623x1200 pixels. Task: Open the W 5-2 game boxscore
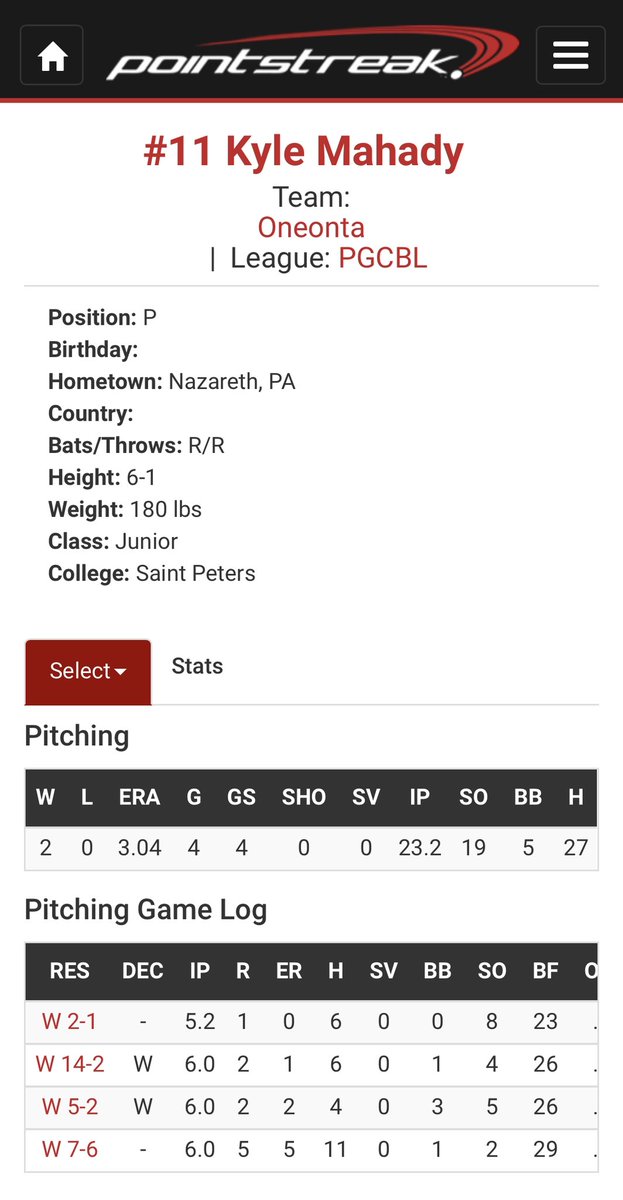[69, 1107]
